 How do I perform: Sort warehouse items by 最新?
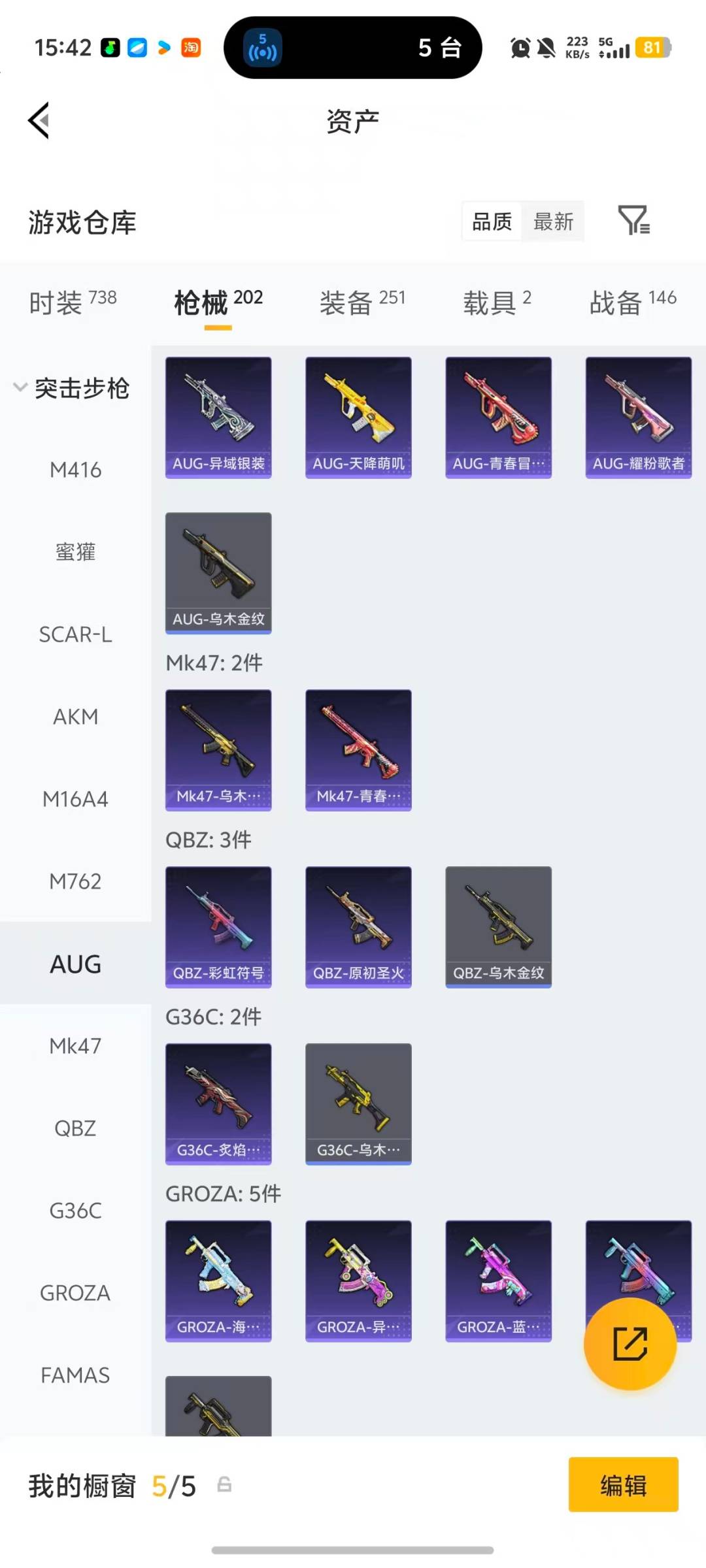(553, 222)
